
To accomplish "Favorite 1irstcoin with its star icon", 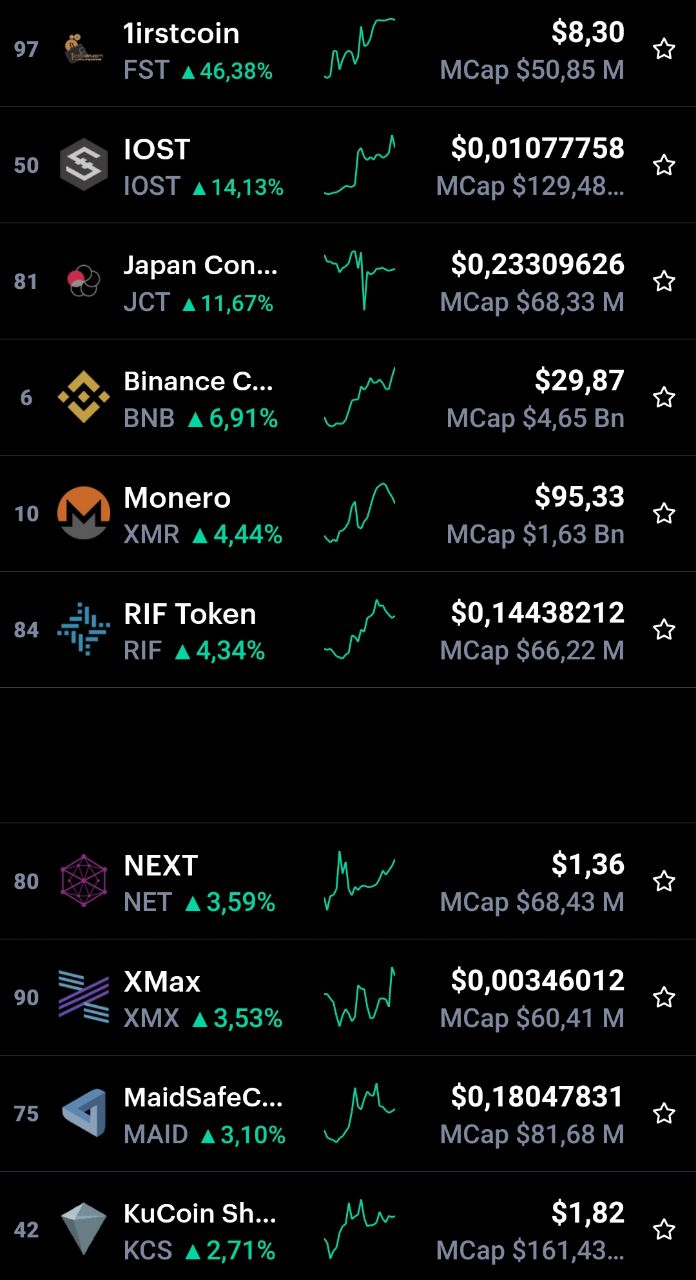I will [664, 49].
